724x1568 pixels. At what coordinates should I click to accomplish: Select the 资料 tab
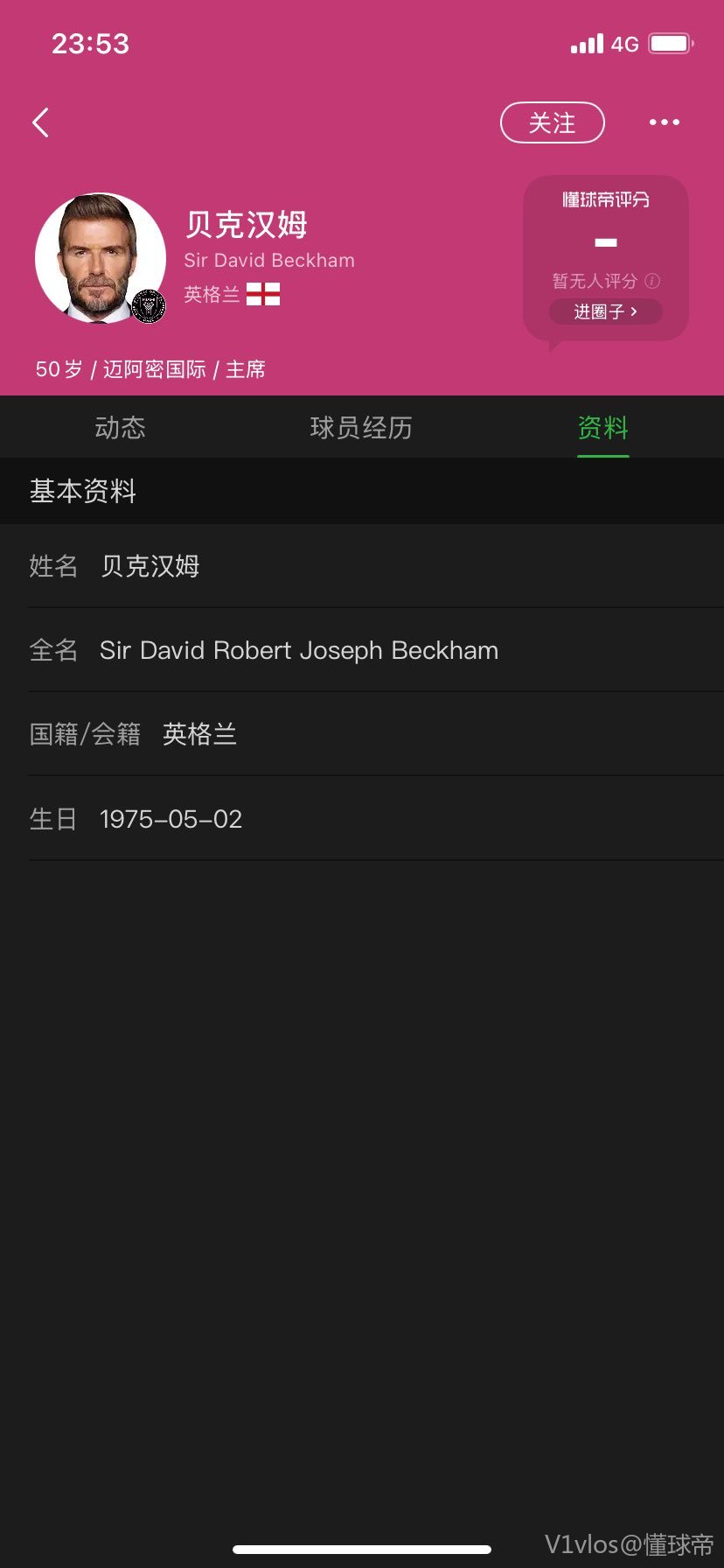pos(602,428)
